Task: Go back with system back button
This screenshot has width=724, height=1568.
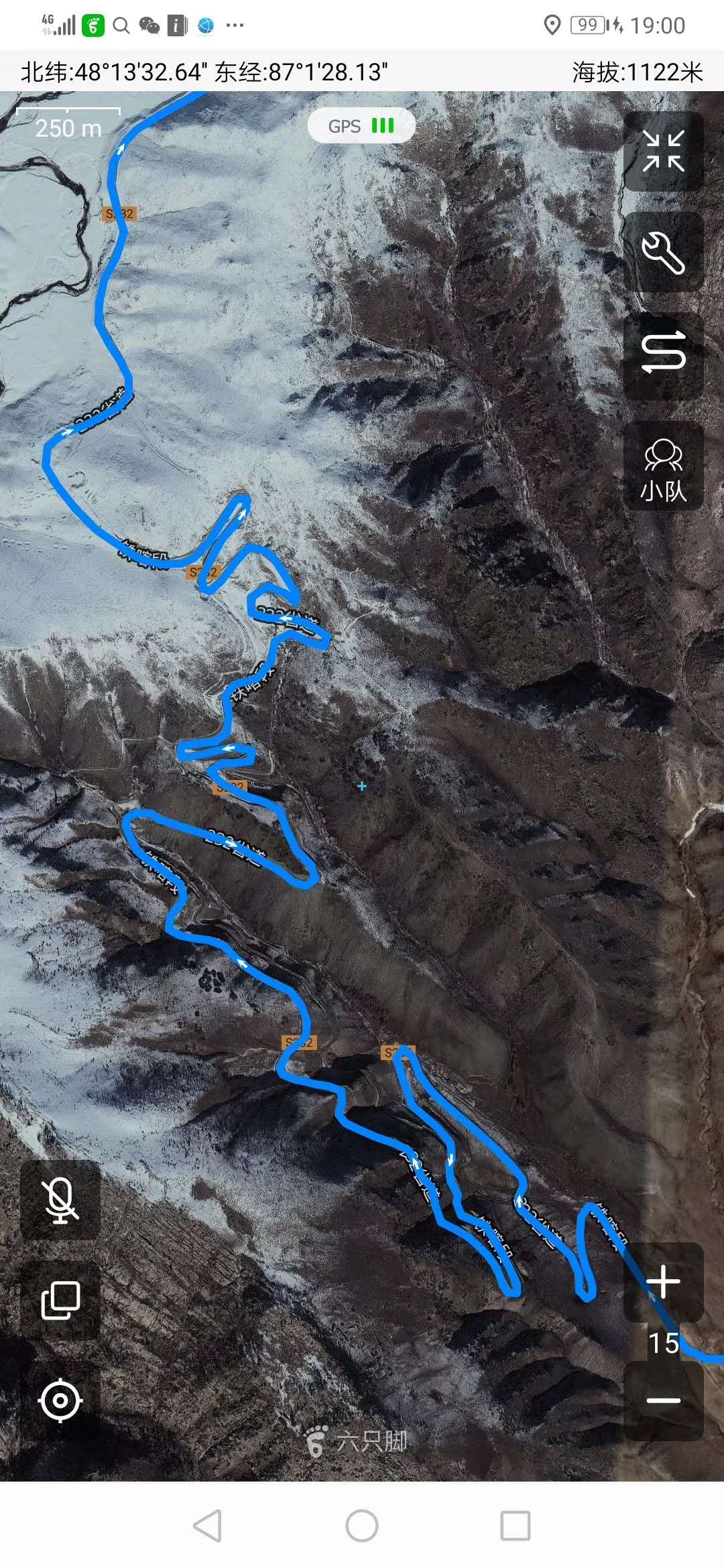Action: coord(207,1526)
